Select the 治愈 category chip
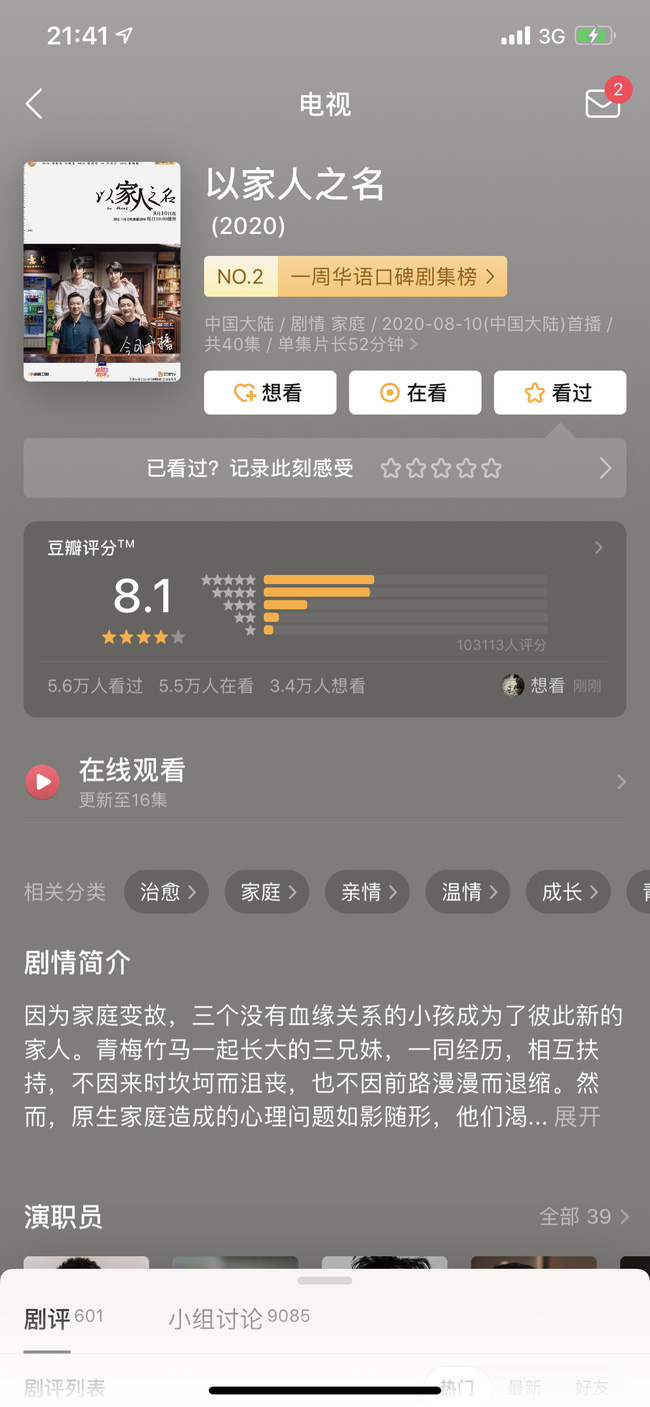 click(x=167, y=892)
